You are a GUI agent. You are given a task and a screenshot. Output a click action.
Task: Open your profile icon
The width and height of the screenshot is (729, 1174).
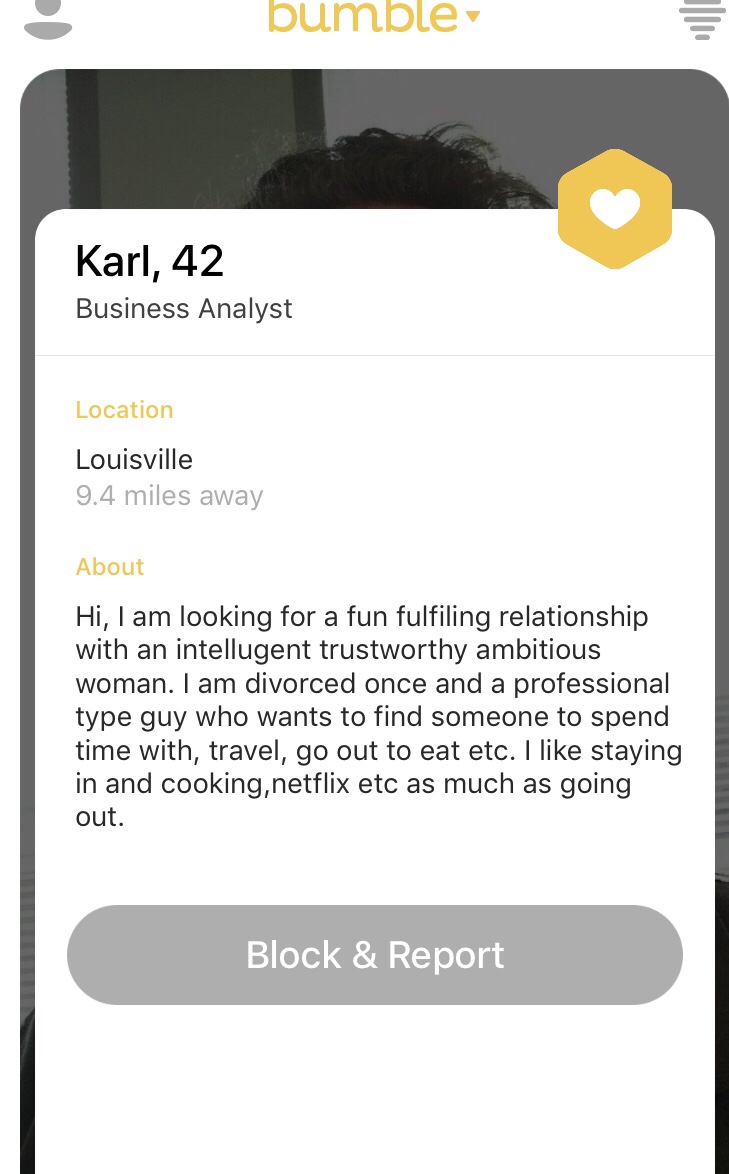coord(47,18)
